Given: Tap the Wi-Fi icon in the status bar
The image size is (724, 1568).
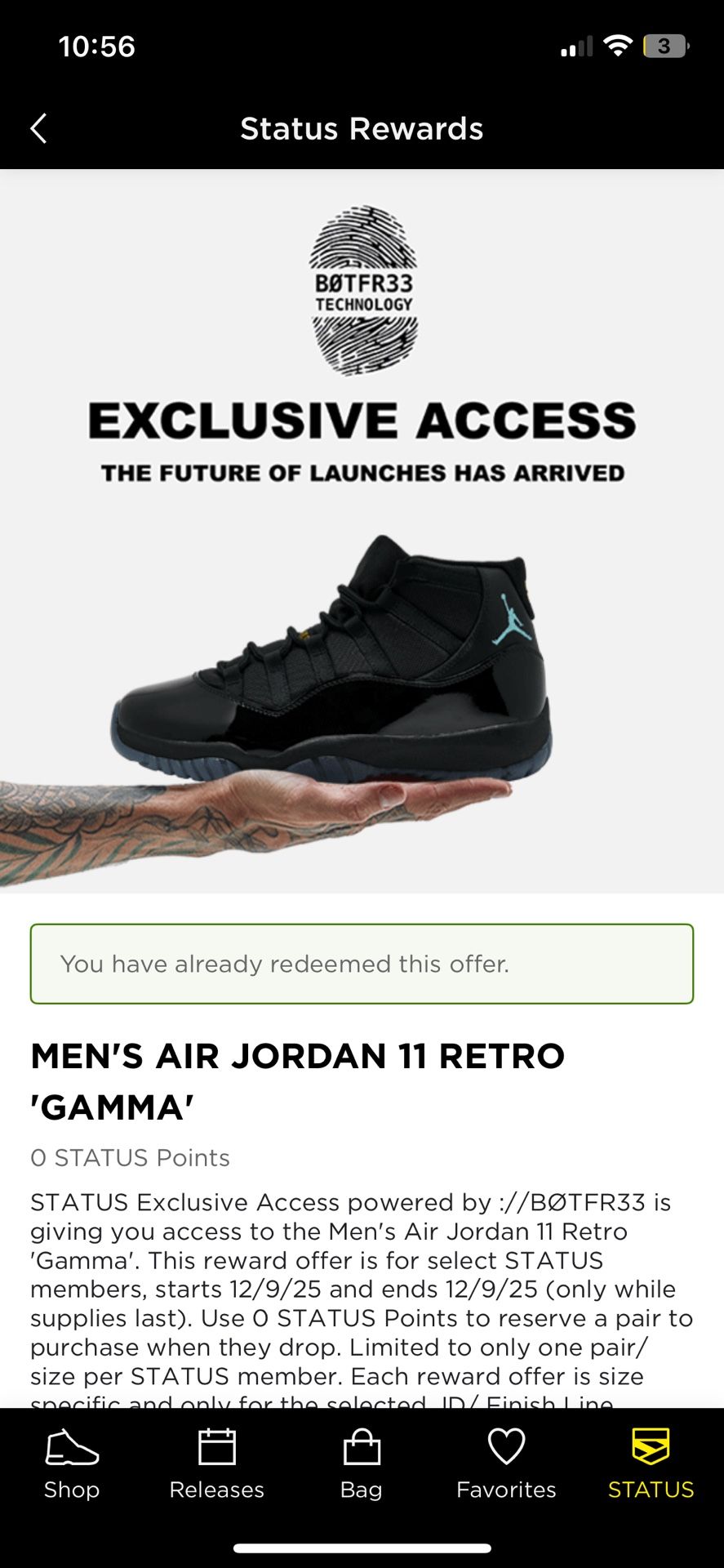Looking at the screenshot, I should click(x=619, y=45).
